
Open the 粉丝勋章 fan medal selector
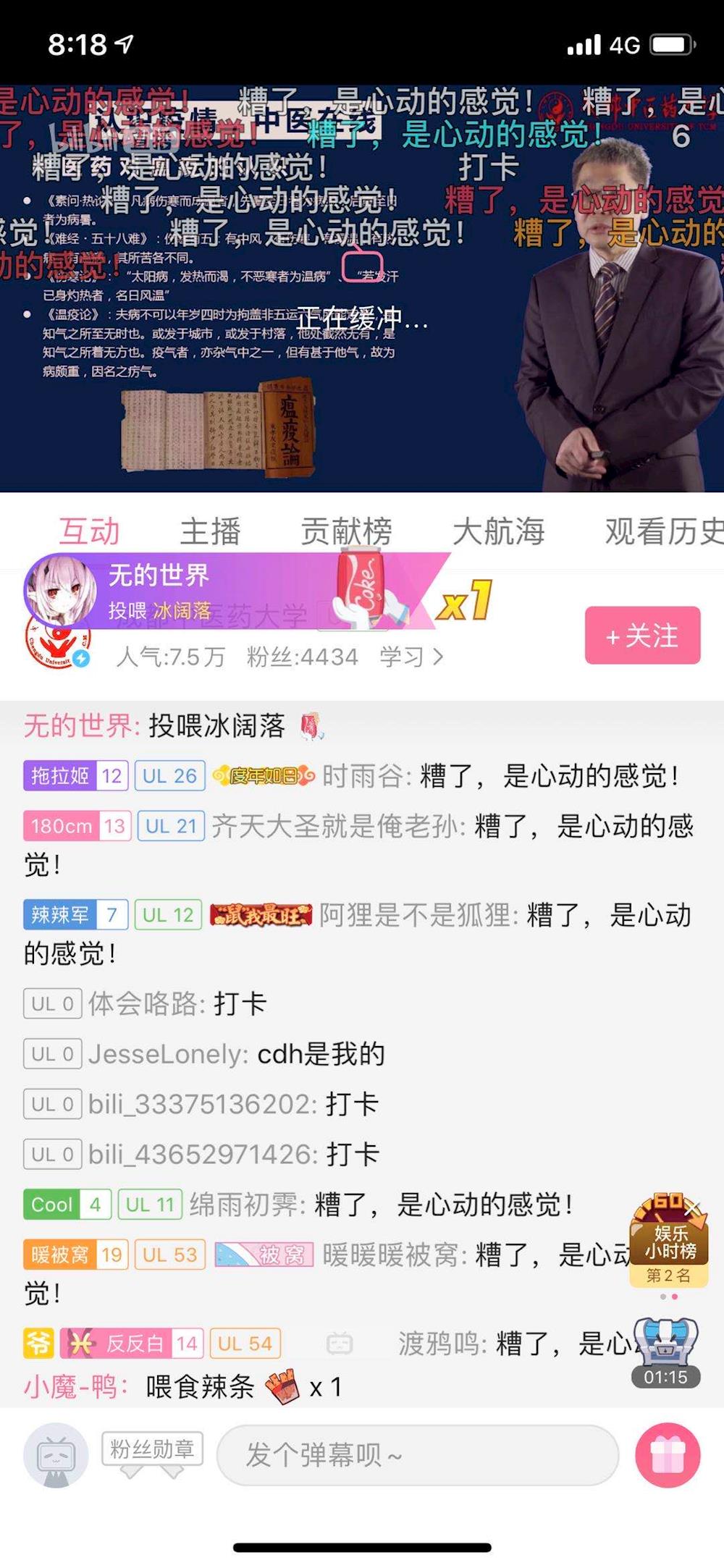[x=152, y=1450]
